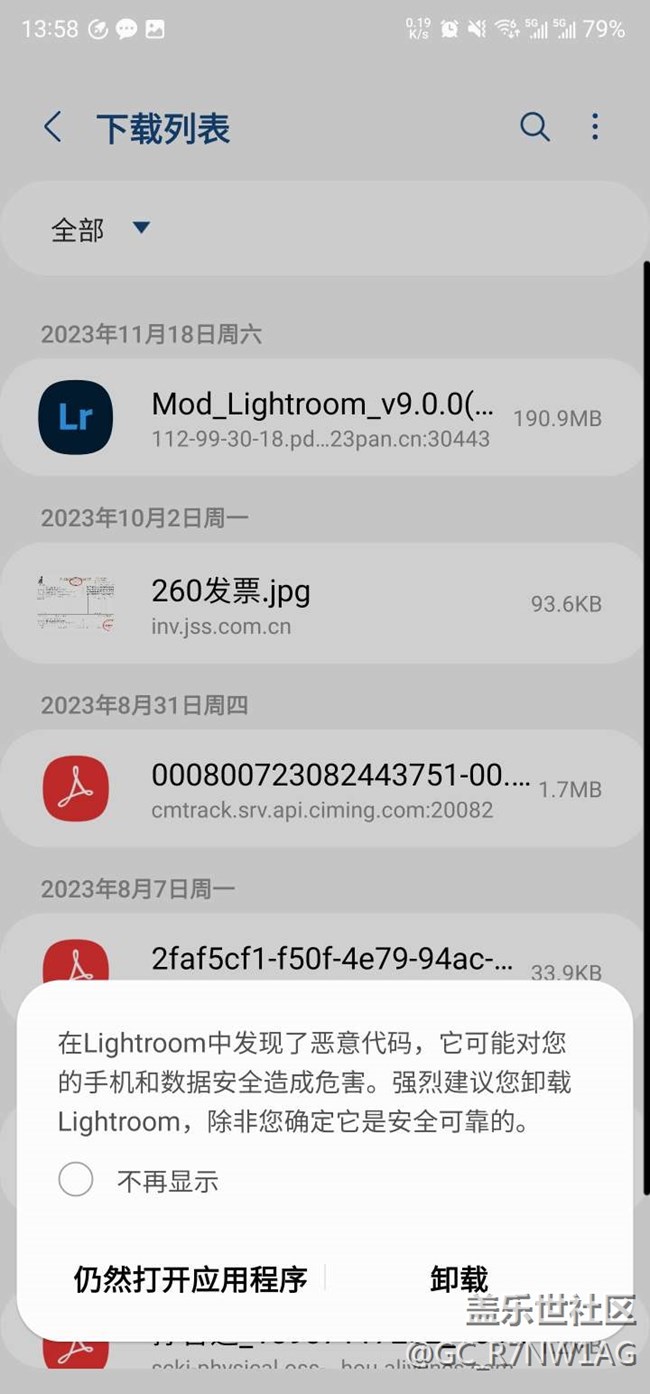650x1394 pixels.
Task: Open the three-dot overflow menu
Action: tap(595, 127)
